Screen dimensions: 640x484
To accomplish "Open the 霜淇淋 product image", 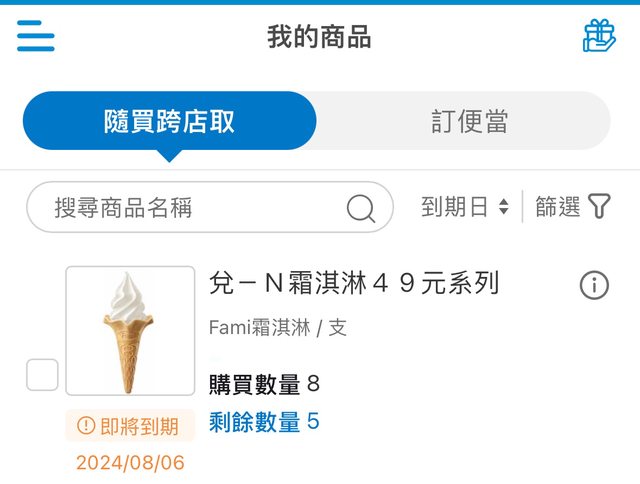I will (130, 331).
